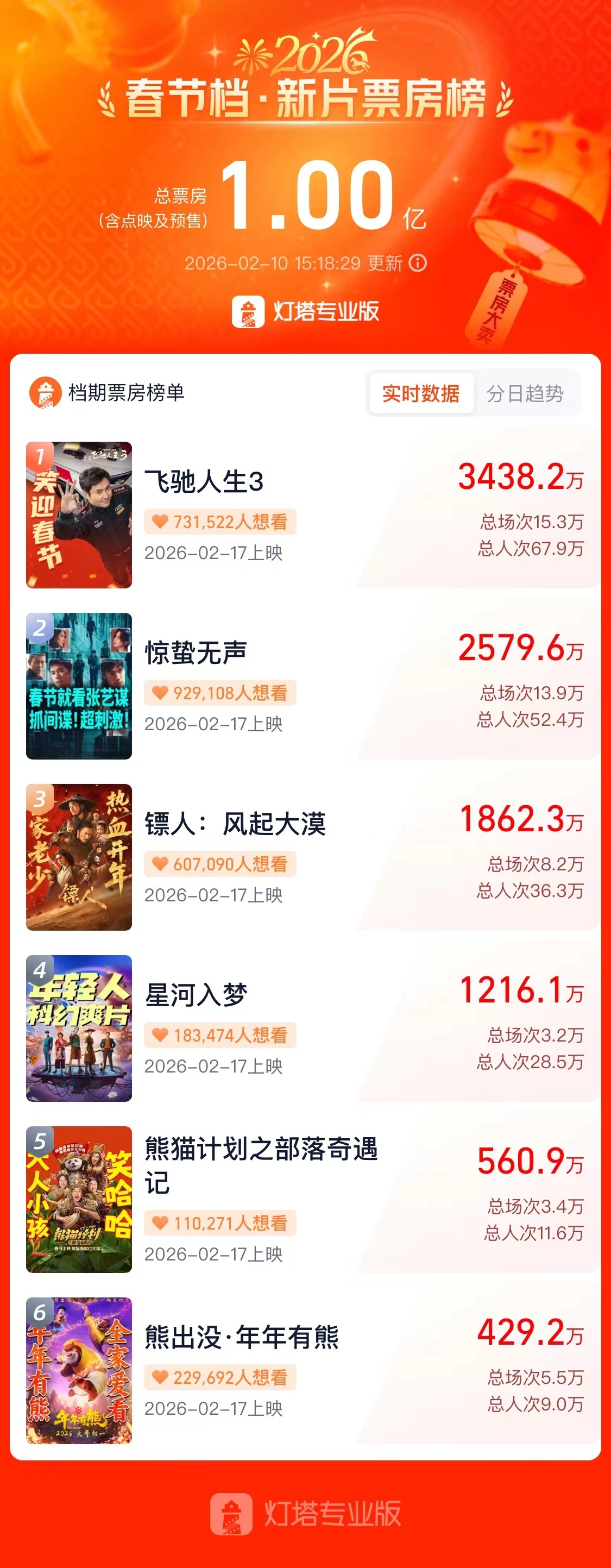Viewport: 611px width, 1568px height.
Task: Switch to the 分日趋势 tab
Action: point(526,394)
